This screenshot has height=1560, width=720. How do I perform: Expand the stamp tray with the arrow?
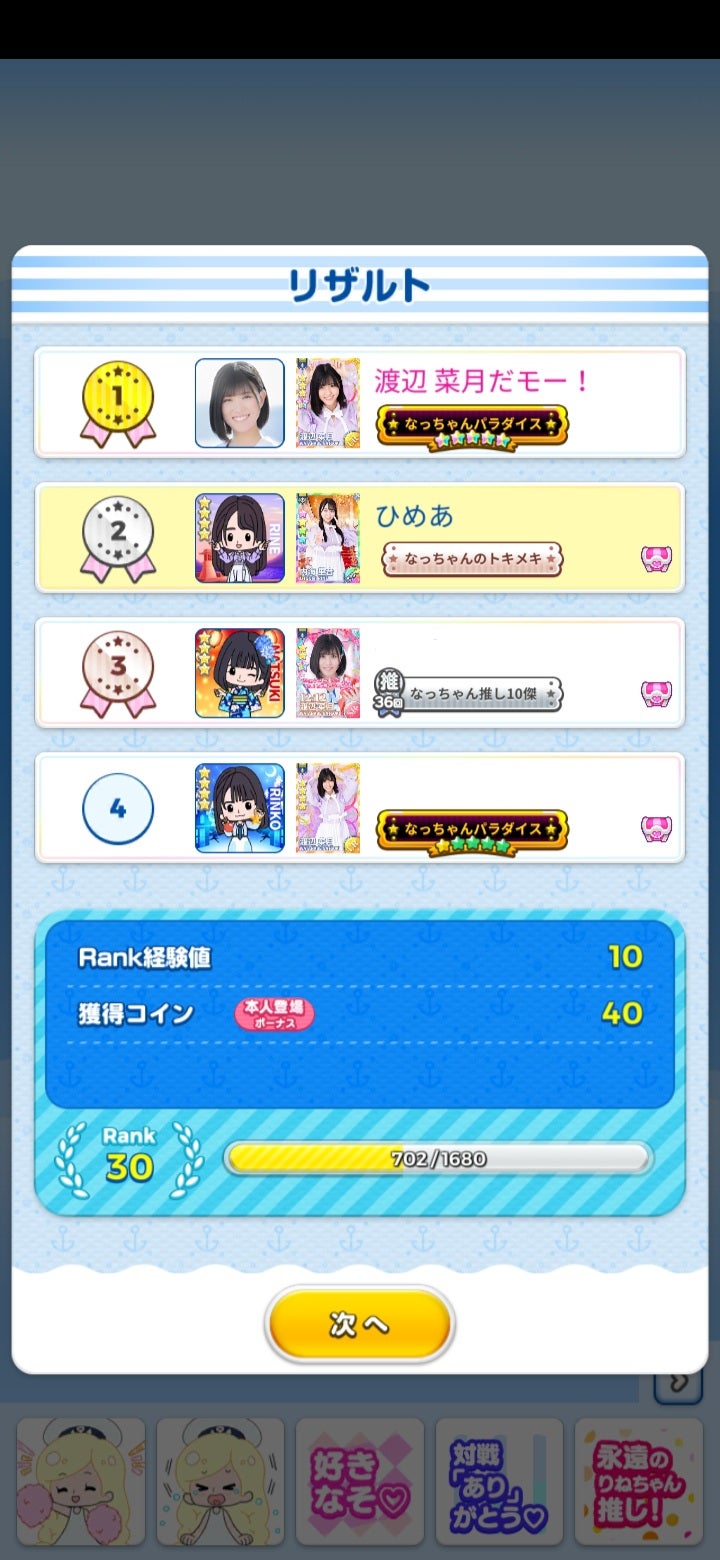pos(677,1383)
